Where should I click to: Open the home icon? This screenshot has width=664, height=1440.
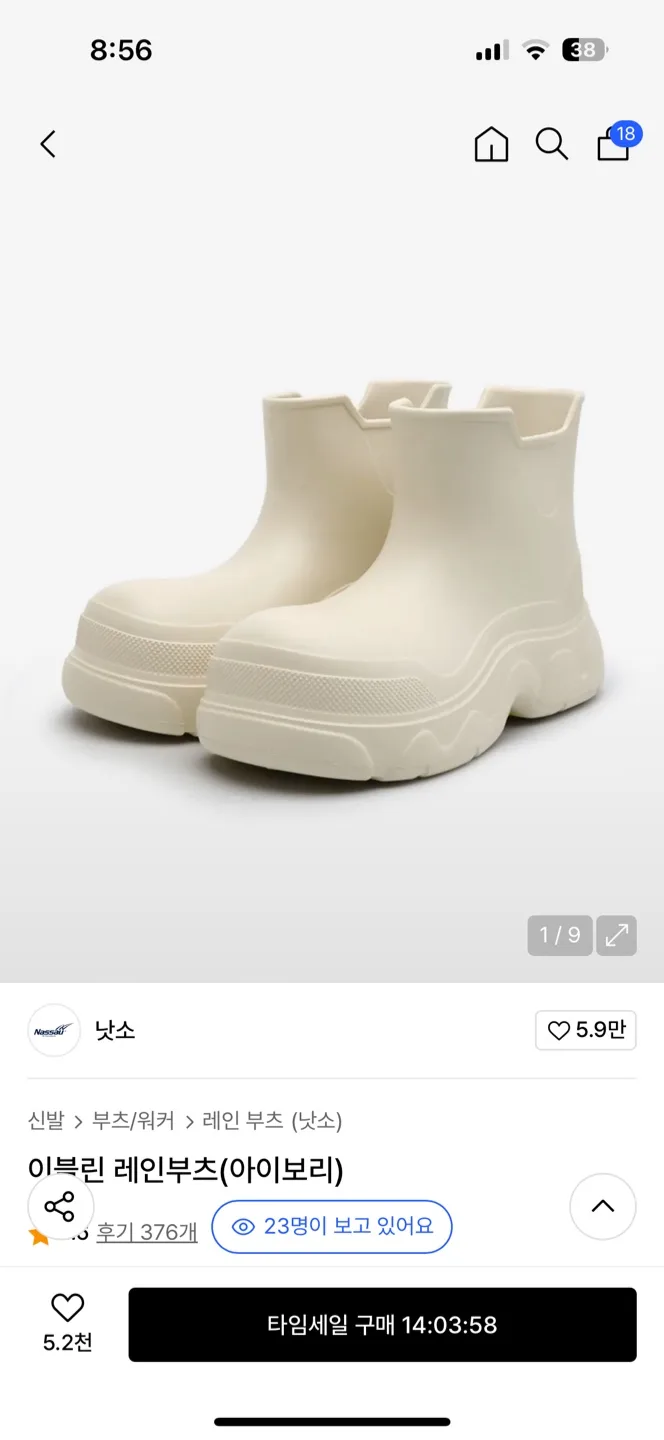coord(491,145)
